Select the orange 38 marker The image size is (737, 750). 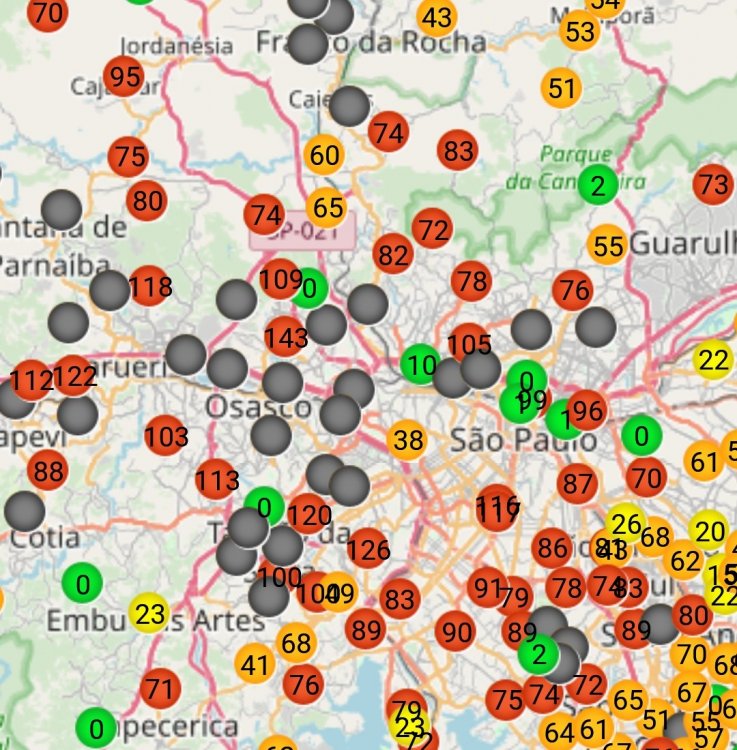click(408, 440)
